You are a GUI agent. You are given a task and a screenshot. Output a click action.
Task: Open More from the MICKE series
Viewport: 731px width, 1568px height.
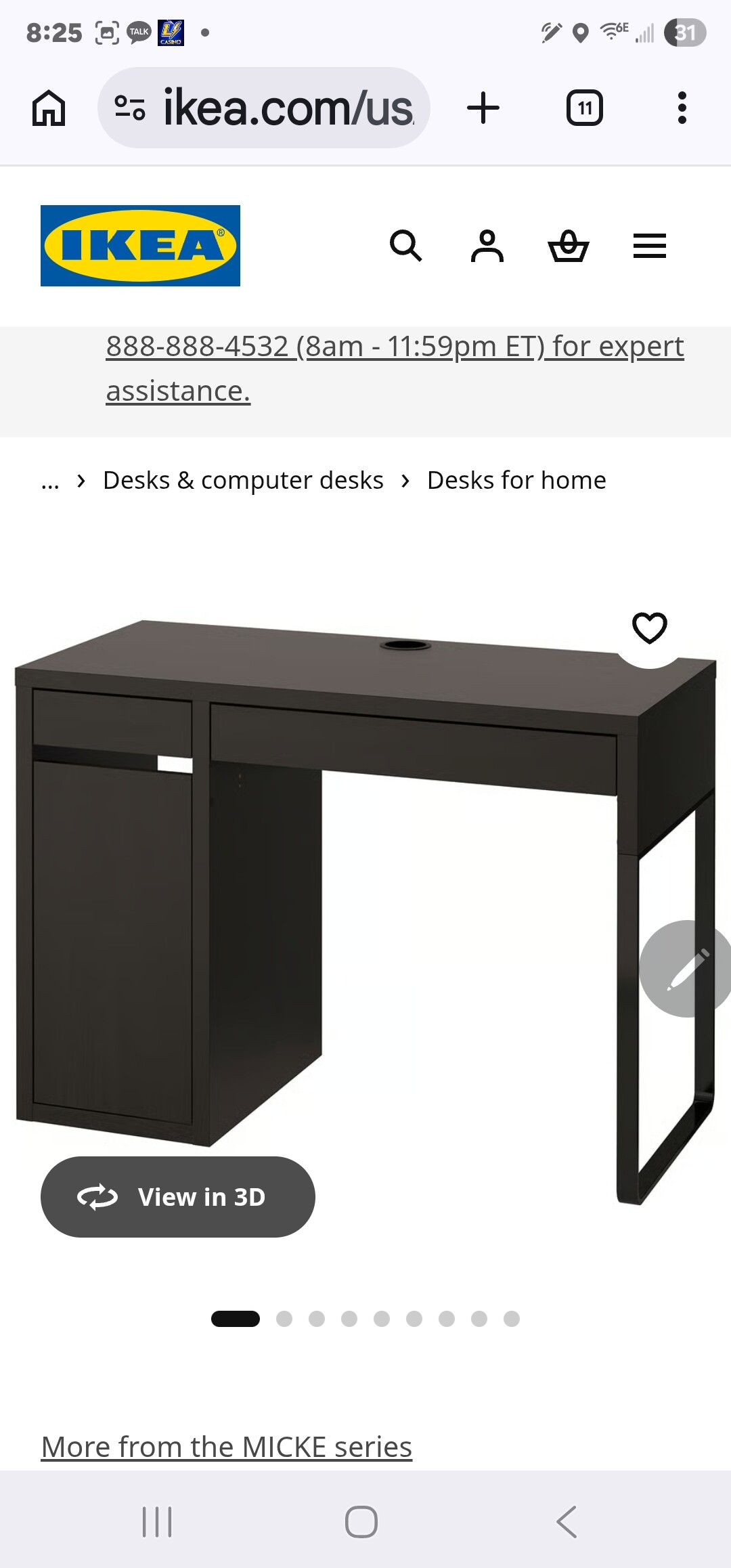(227, 1447)
